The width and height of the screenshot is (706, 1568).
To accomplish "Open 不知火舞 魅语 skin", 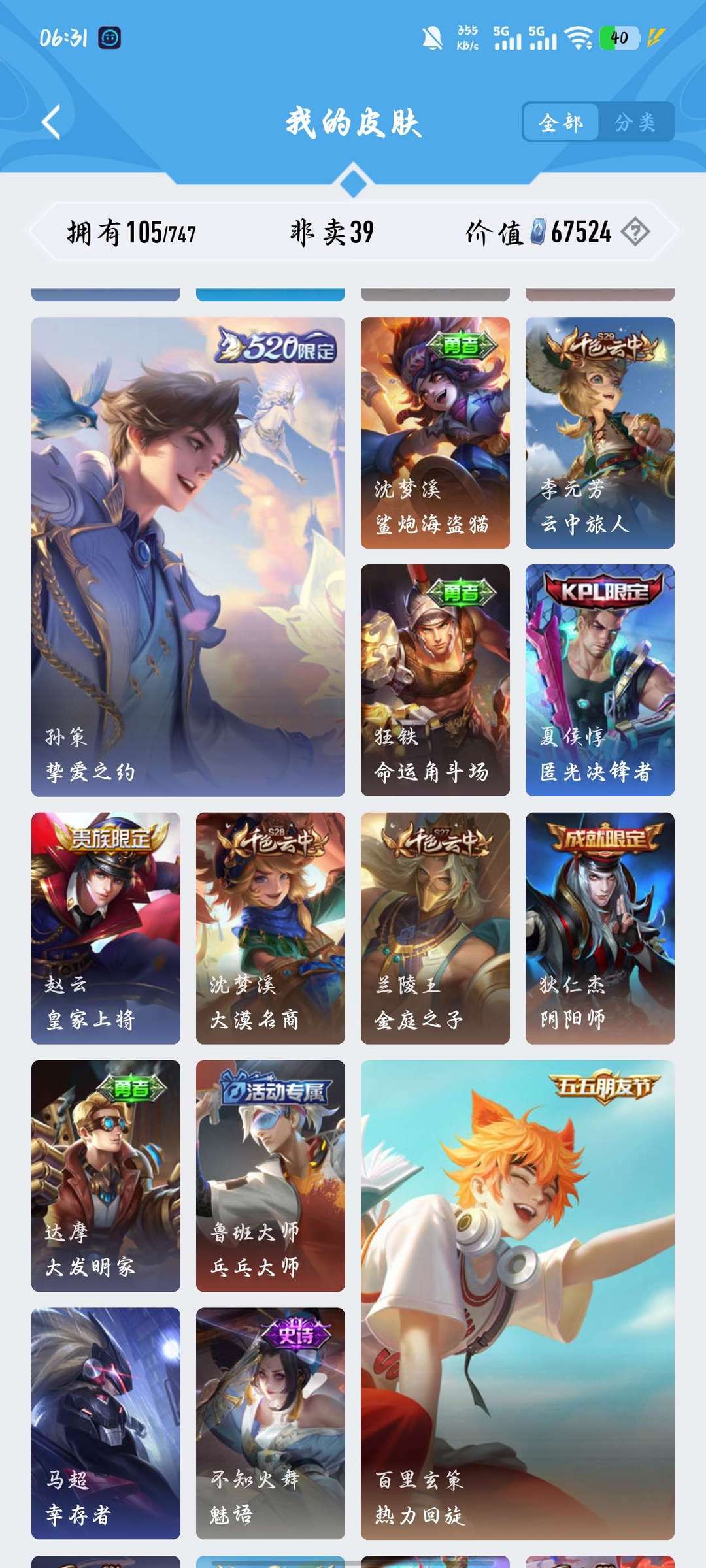I will [x=270, y=1423].
